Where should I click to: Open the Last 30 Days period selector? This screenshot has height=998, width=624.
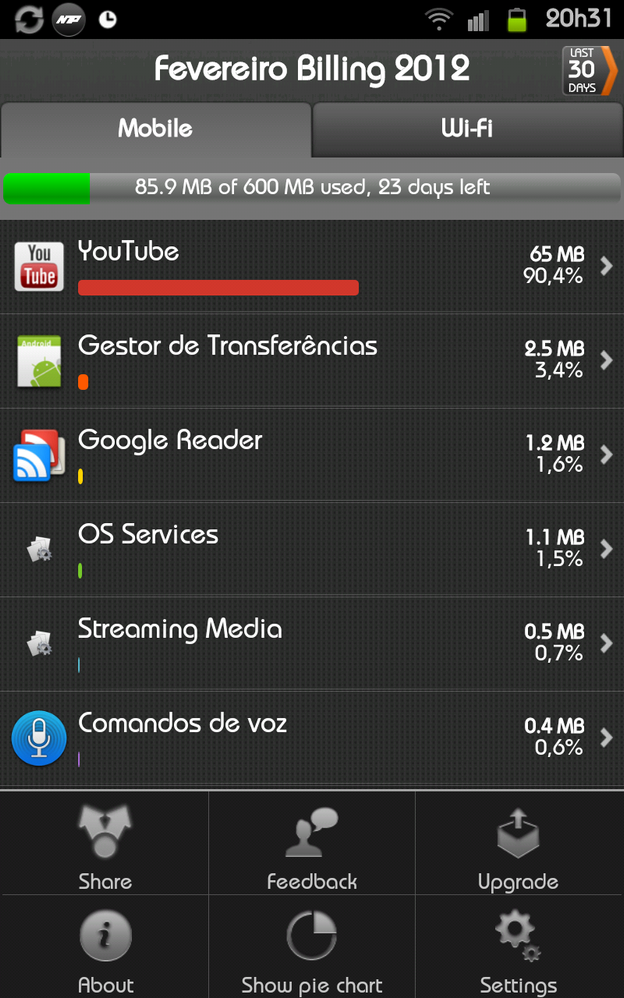click(589, 70)
